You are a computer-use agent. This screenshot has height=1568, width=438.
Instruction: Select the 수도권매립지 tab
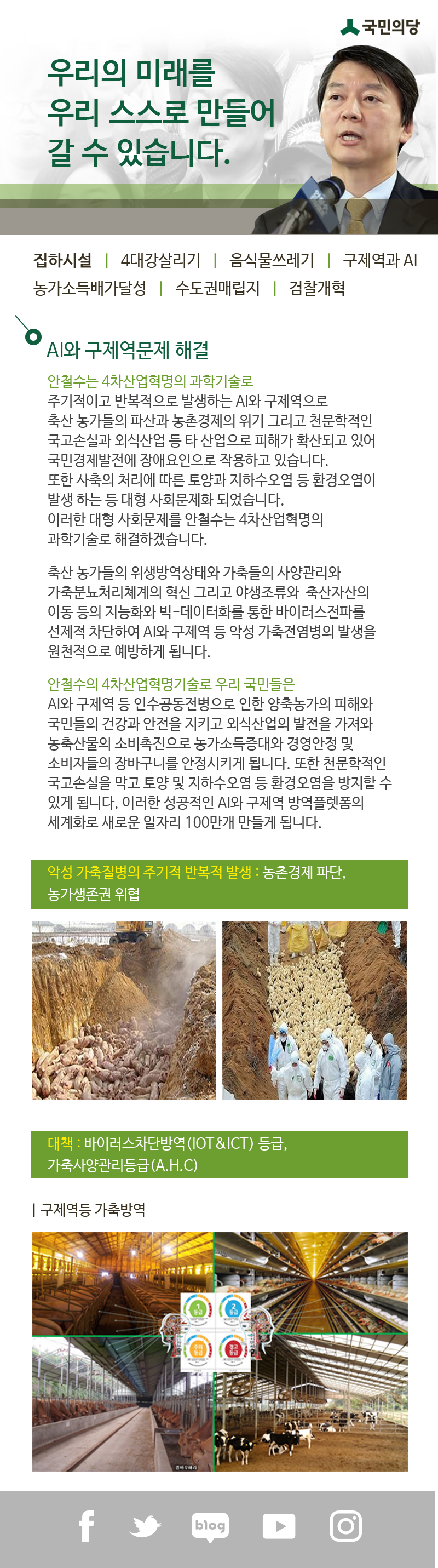[x=217, y=289]
